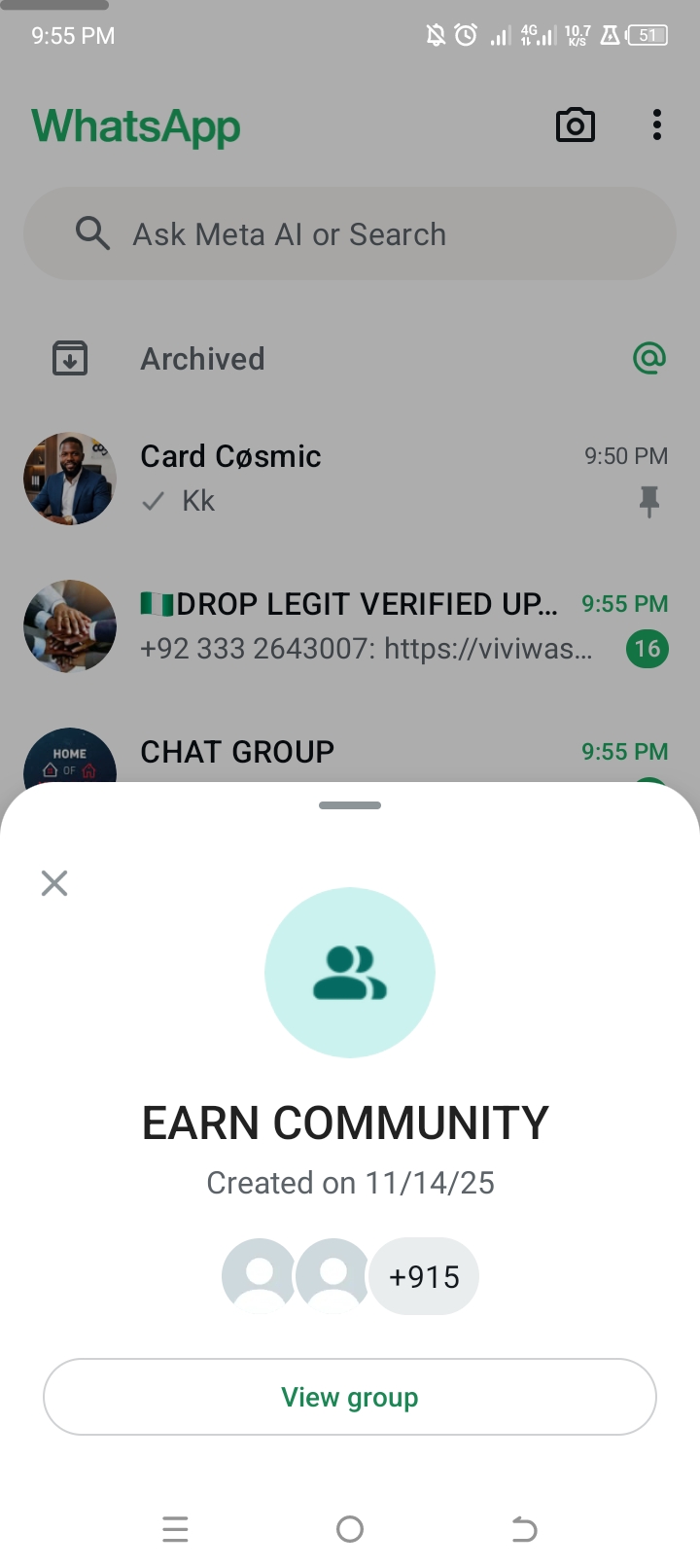Close the EARN COMMUNITY bottom sheet
This screenshot has height=1568, width=700.
coord(54,883)
